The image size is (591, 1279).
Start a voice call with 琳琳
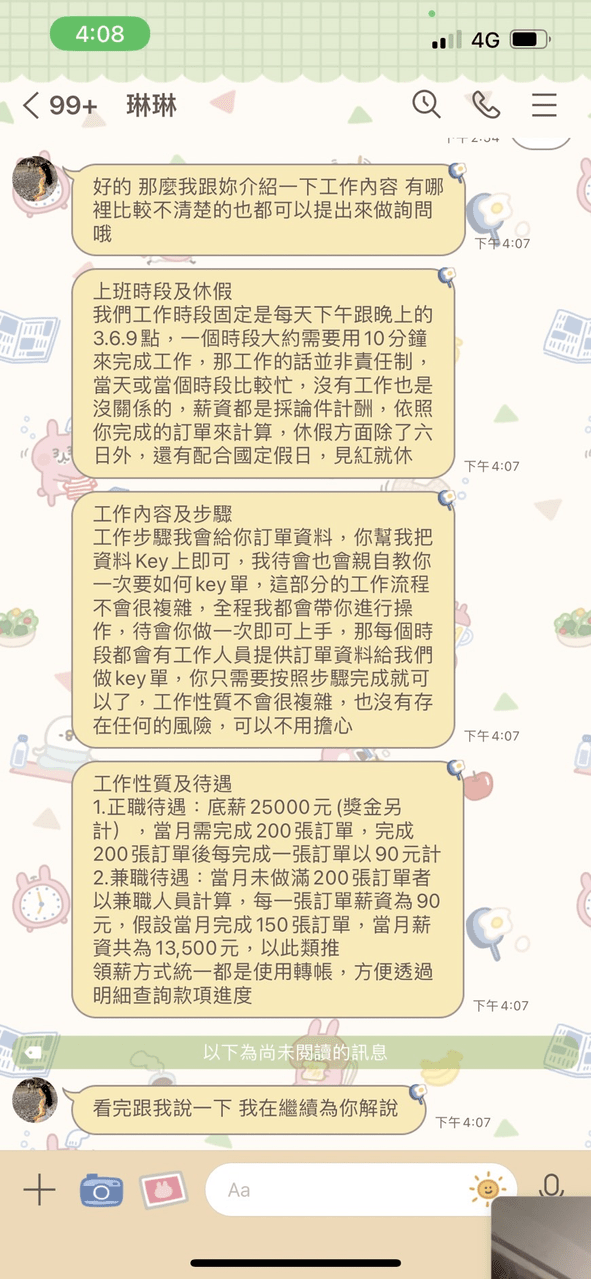pyautogui.click(x=485, y=105)
